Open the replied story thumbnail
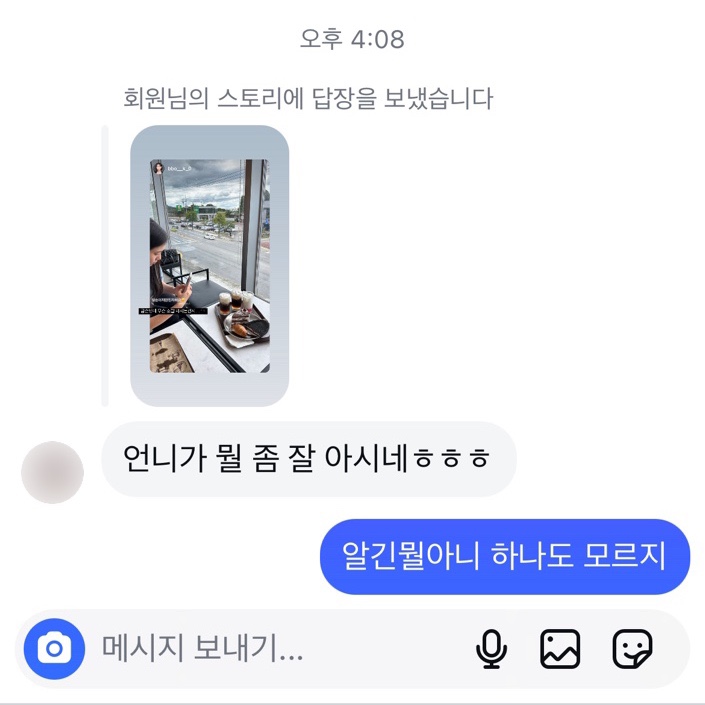 (210, 265)
